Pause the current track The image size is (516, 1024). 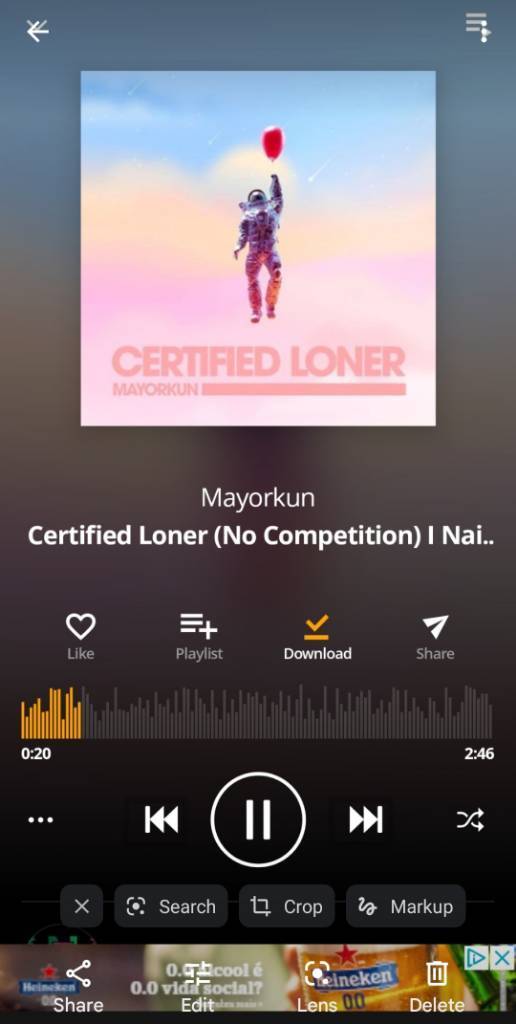point(258,819)
